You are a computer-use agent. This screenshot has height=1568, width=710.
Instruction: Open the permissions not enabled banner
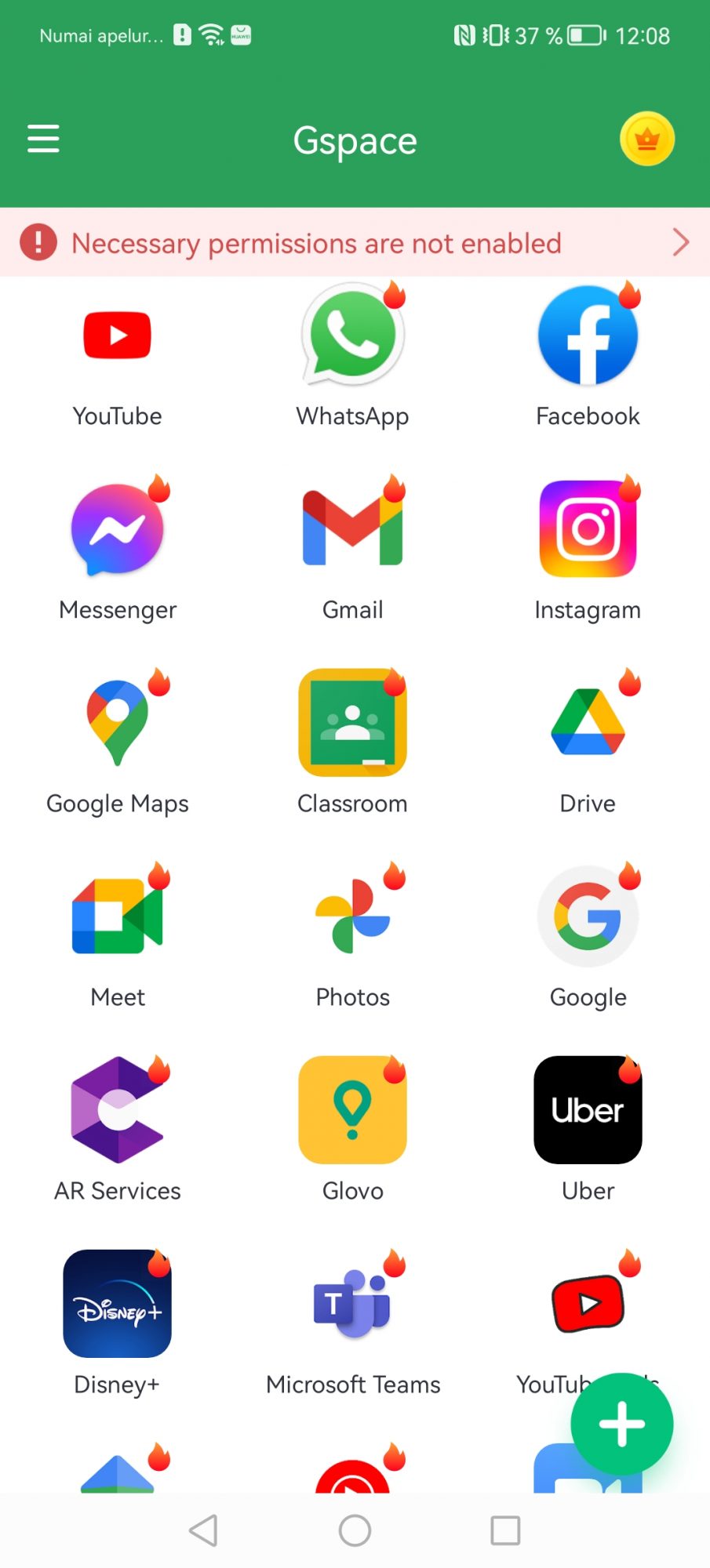pyautogui.click(x=355, y=243)
